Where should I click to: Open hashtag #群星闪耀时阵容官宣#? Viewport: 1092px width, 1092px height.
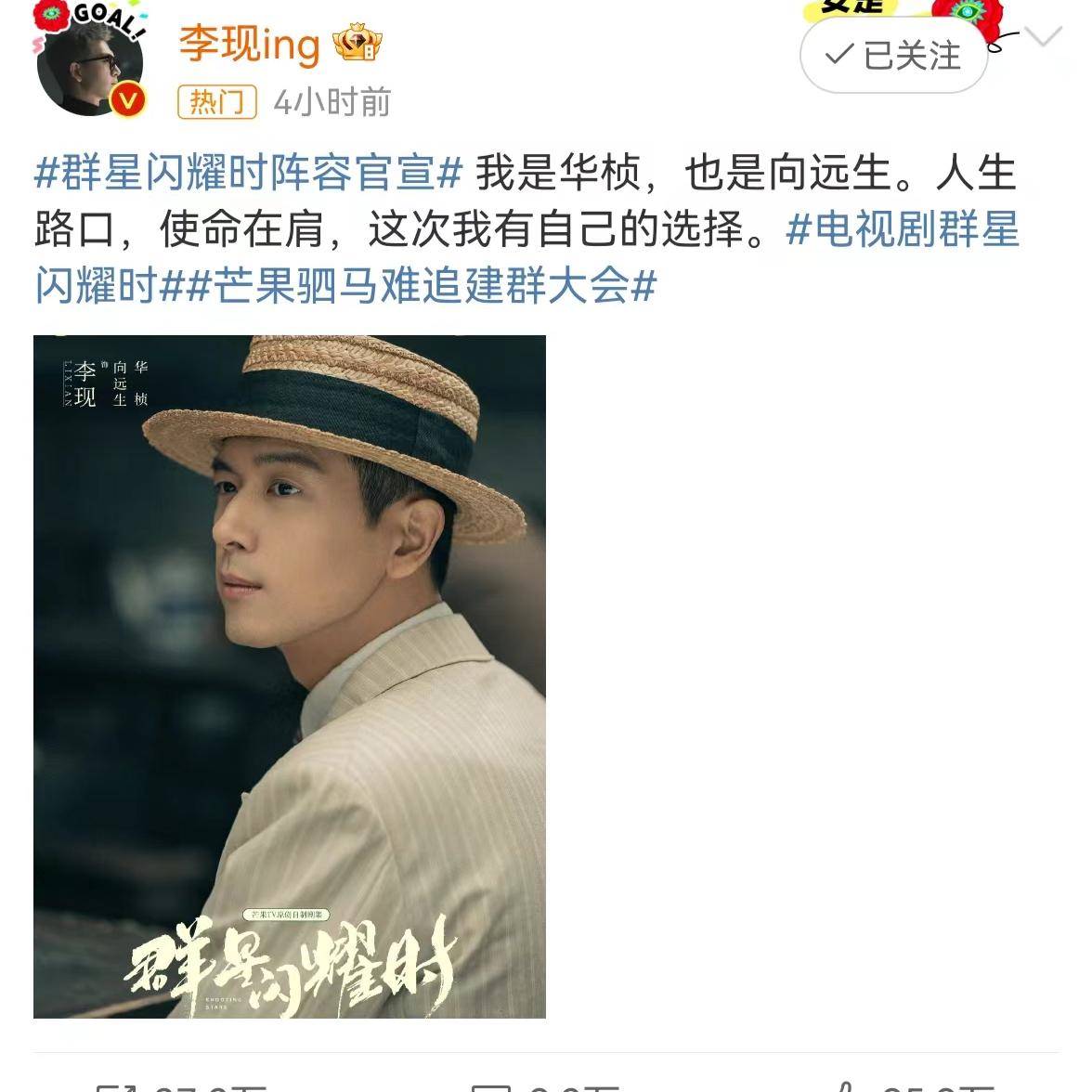pyautogui.click(x=248, y=174)
